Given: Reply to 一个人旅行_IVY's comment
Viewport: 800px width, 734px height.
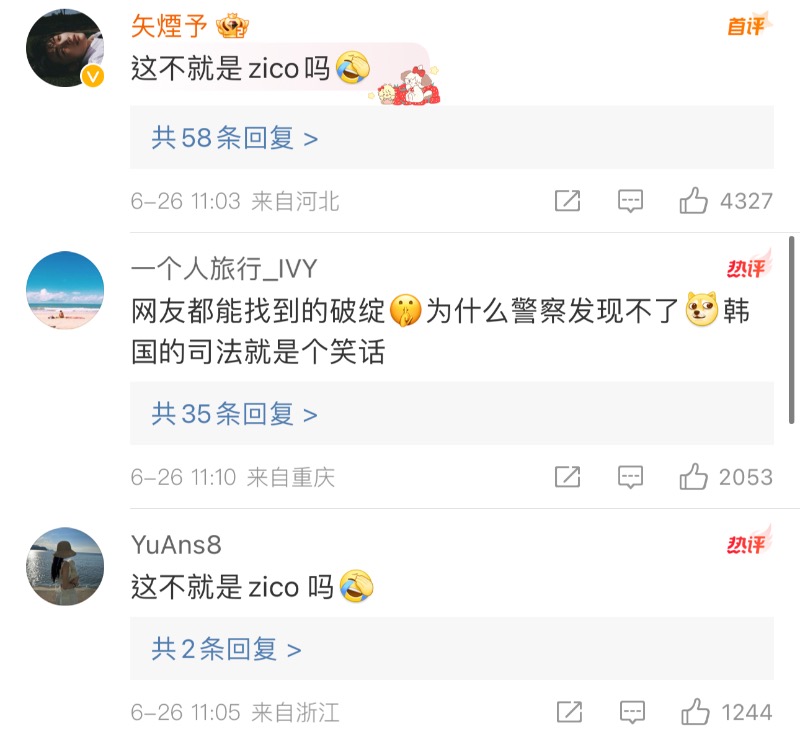Looking at the screenshot, I should pos(630,477).
